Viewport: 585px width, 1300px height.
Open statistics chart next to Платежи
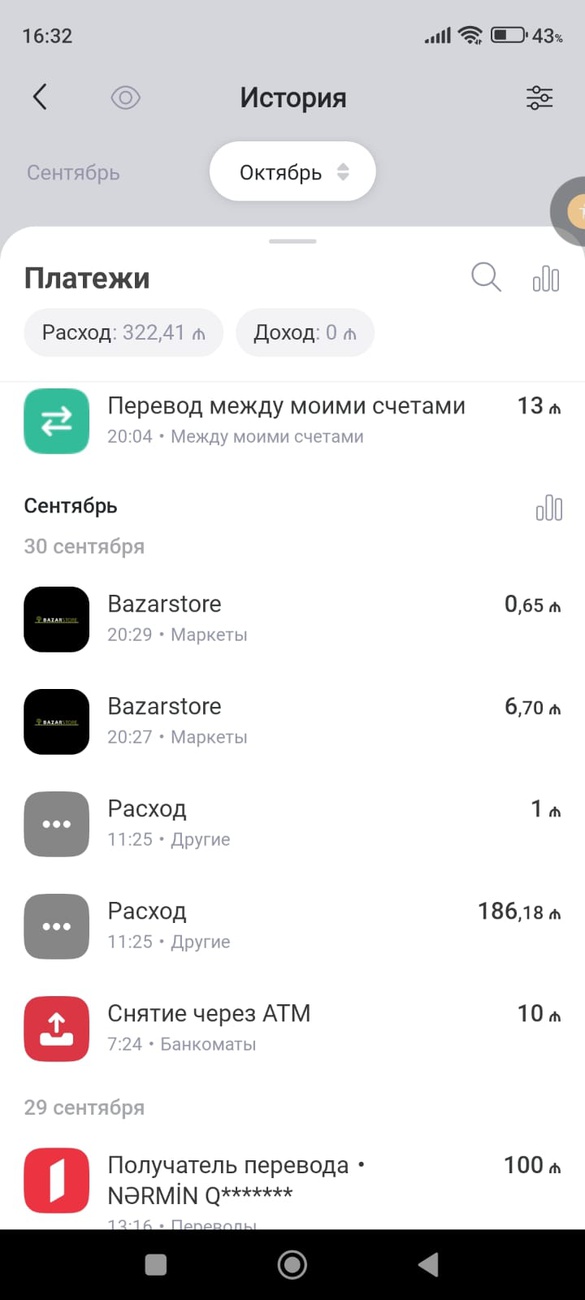point(546,278)
